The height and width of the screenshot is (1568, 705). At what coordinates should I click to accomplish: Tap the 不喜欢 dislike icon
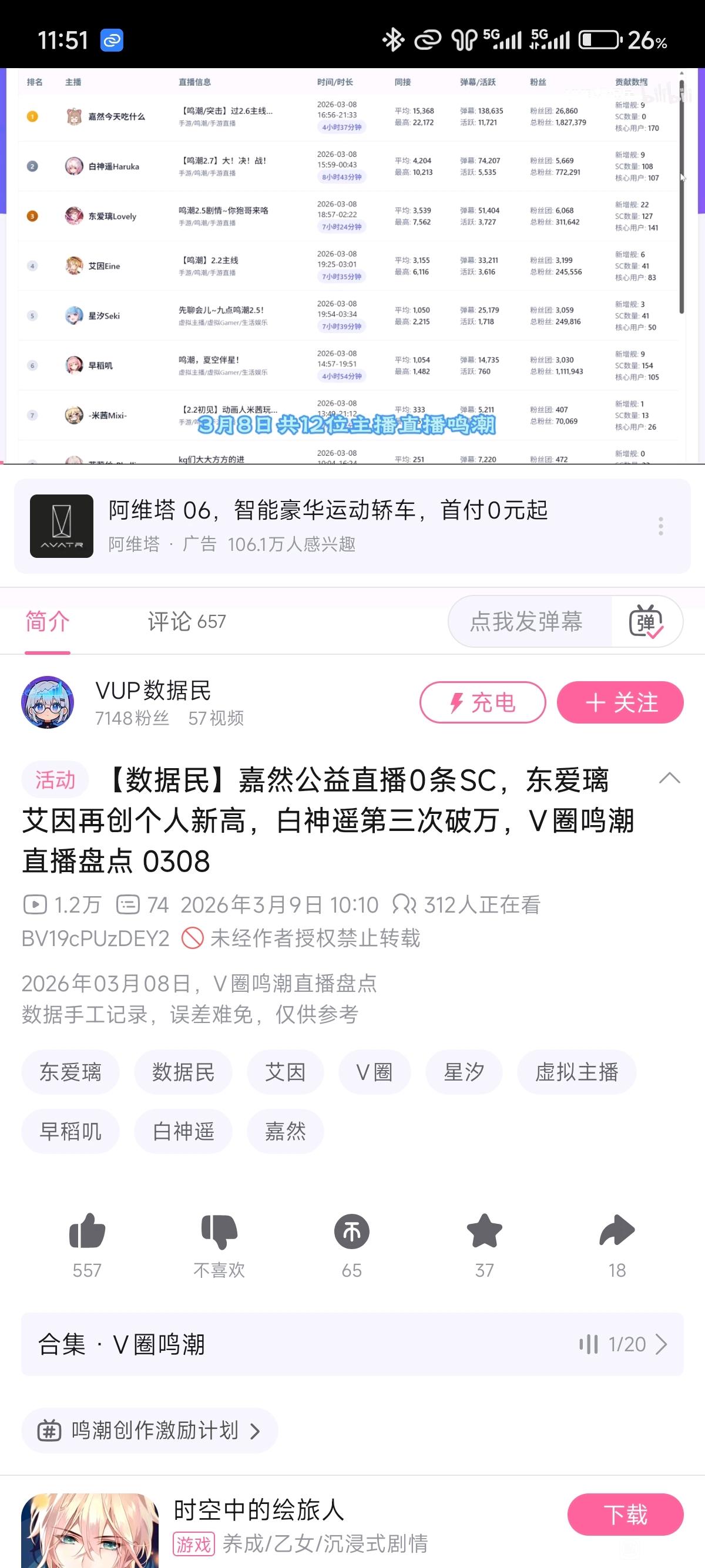point(219,1232)
